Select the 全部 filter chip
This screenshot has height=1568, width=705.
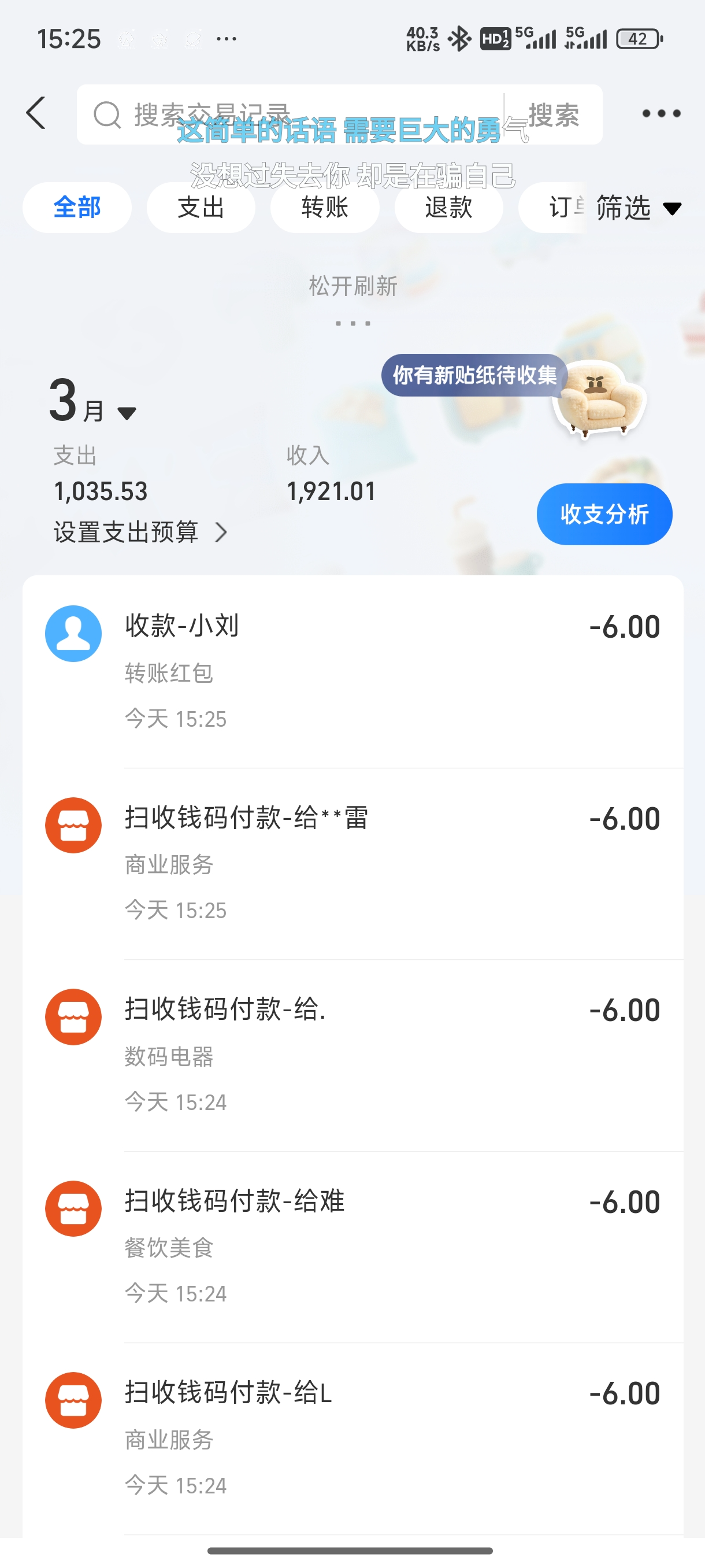(77, 208)
